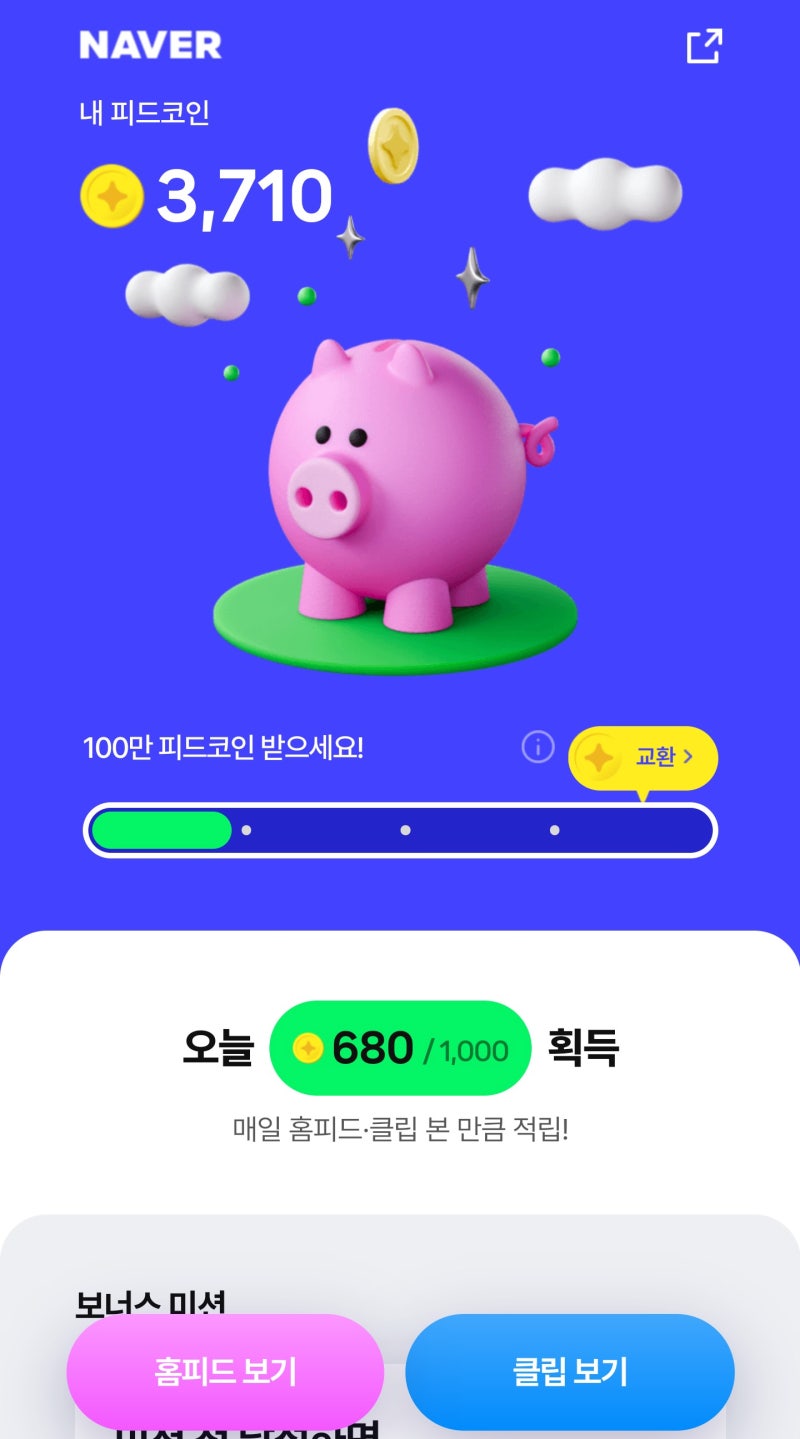This screenshot has height=1439, width=800.
Task: Tap the middle milestone dot on the progress bar
Action: click(404, 830)
